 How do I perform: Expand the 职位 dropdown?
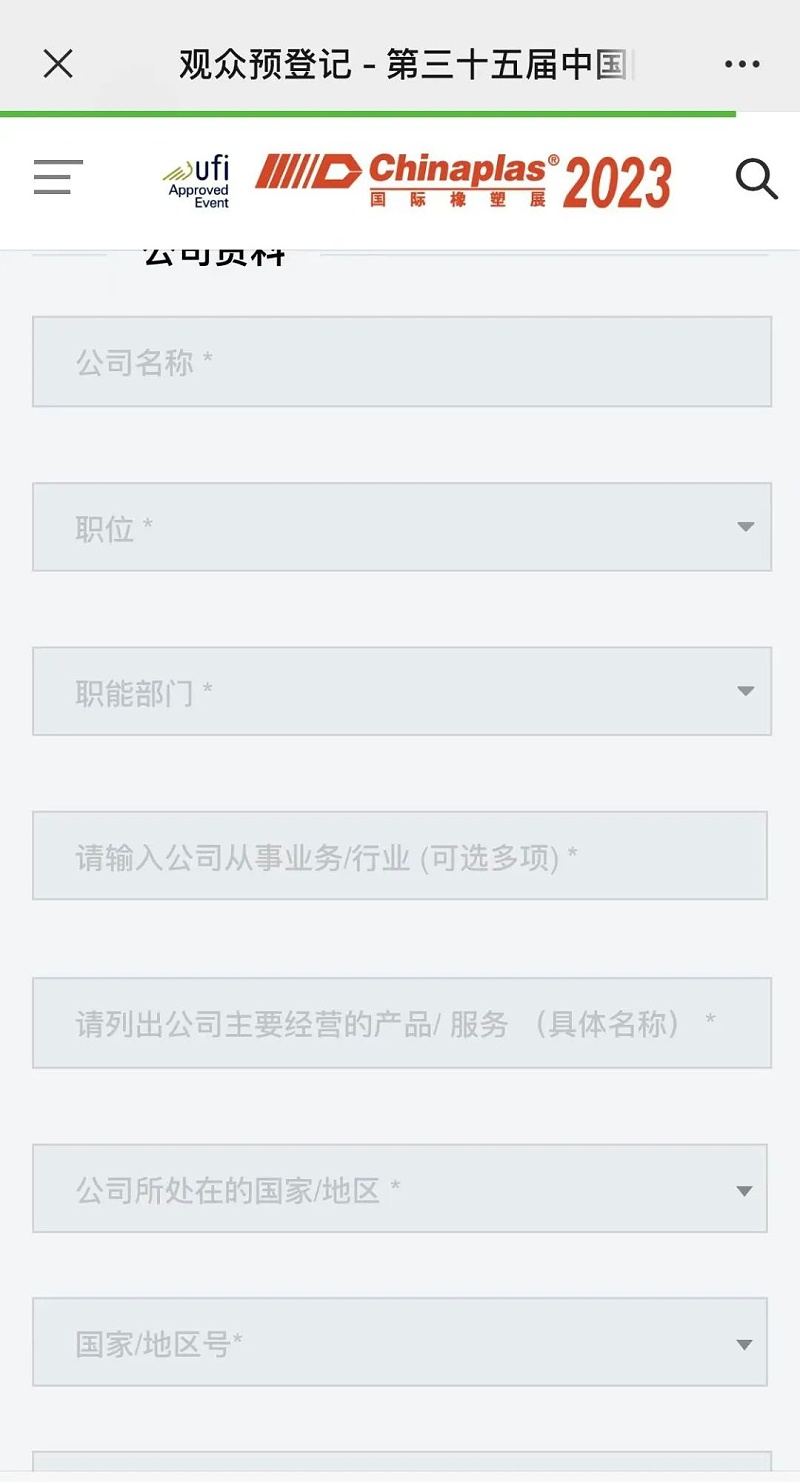[401, 527]
